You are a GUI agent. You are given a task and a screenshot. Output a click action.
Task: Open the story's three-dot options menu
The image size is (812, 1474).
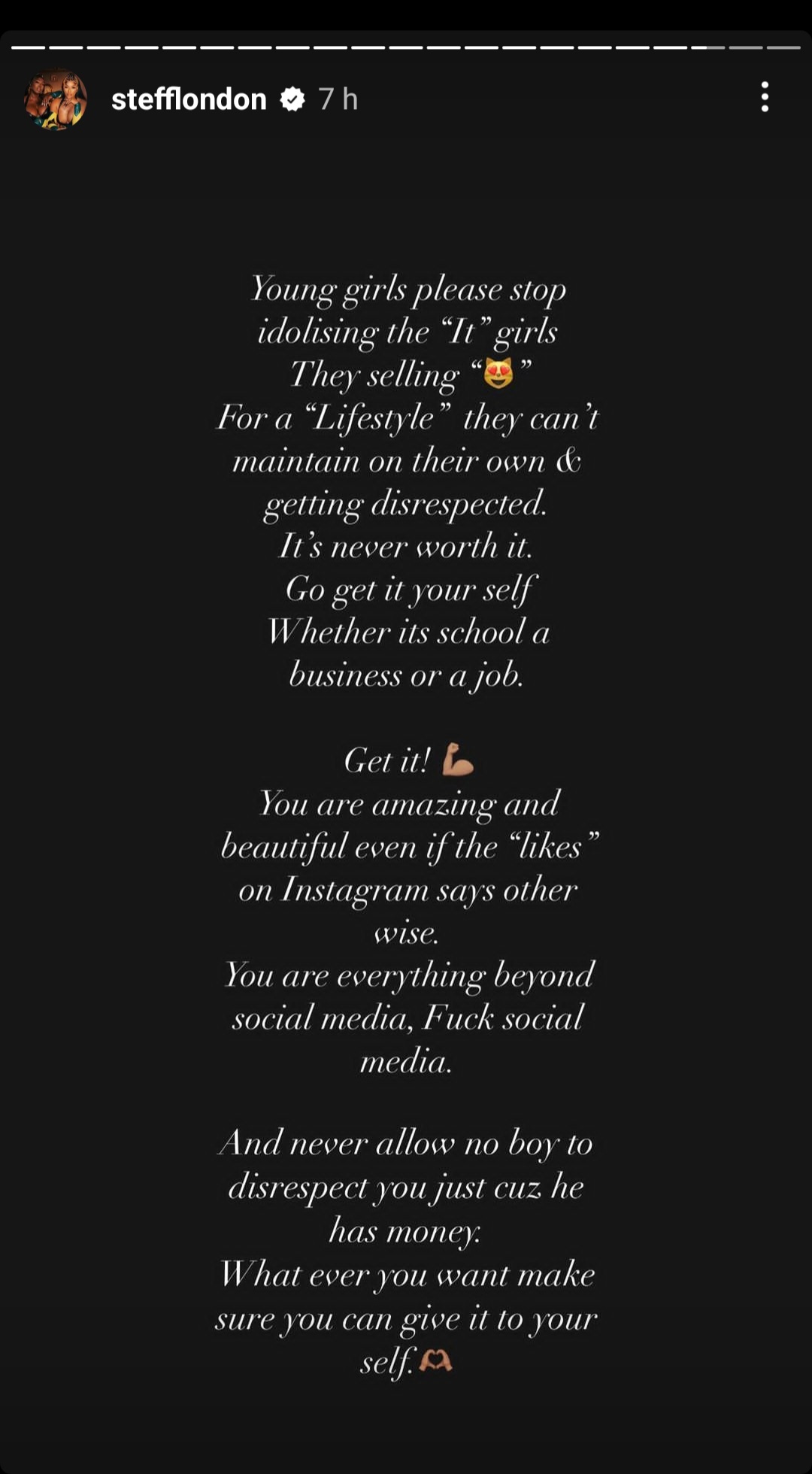point(765,98)
